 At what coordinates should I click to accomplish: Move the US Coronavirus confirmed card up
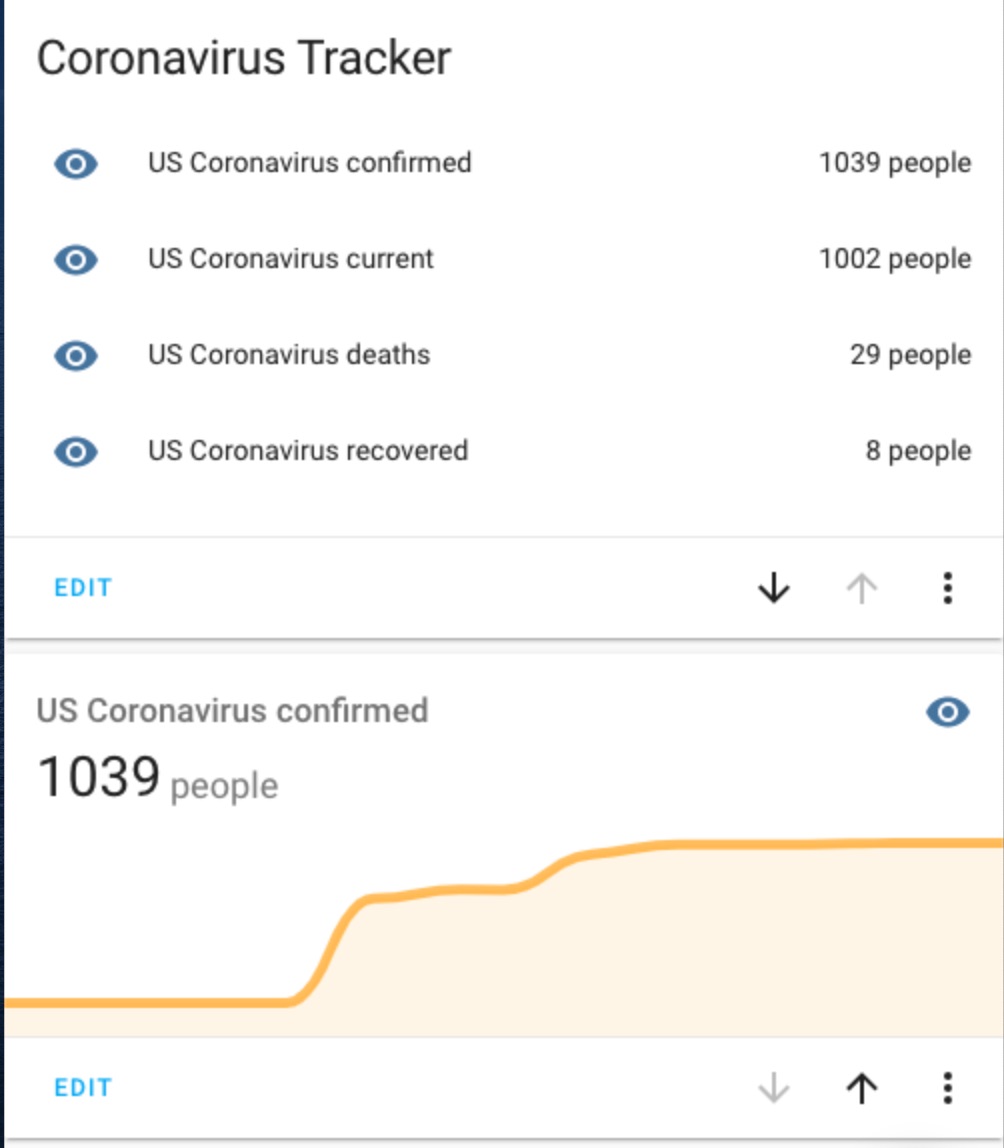(x=862, y=1087)
